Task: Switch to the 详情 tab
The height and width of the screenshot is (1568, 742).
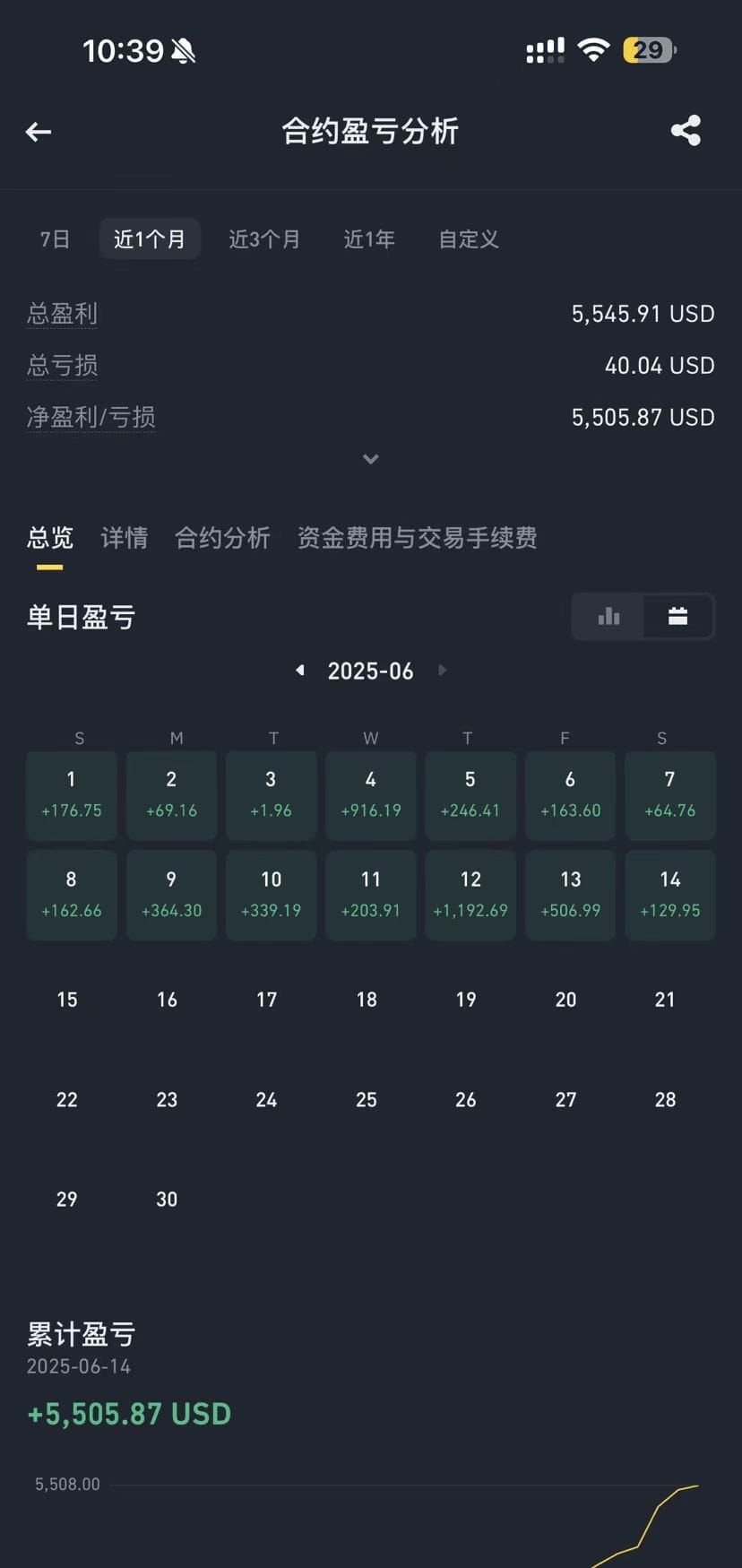Action: click(x=125, y=538)
